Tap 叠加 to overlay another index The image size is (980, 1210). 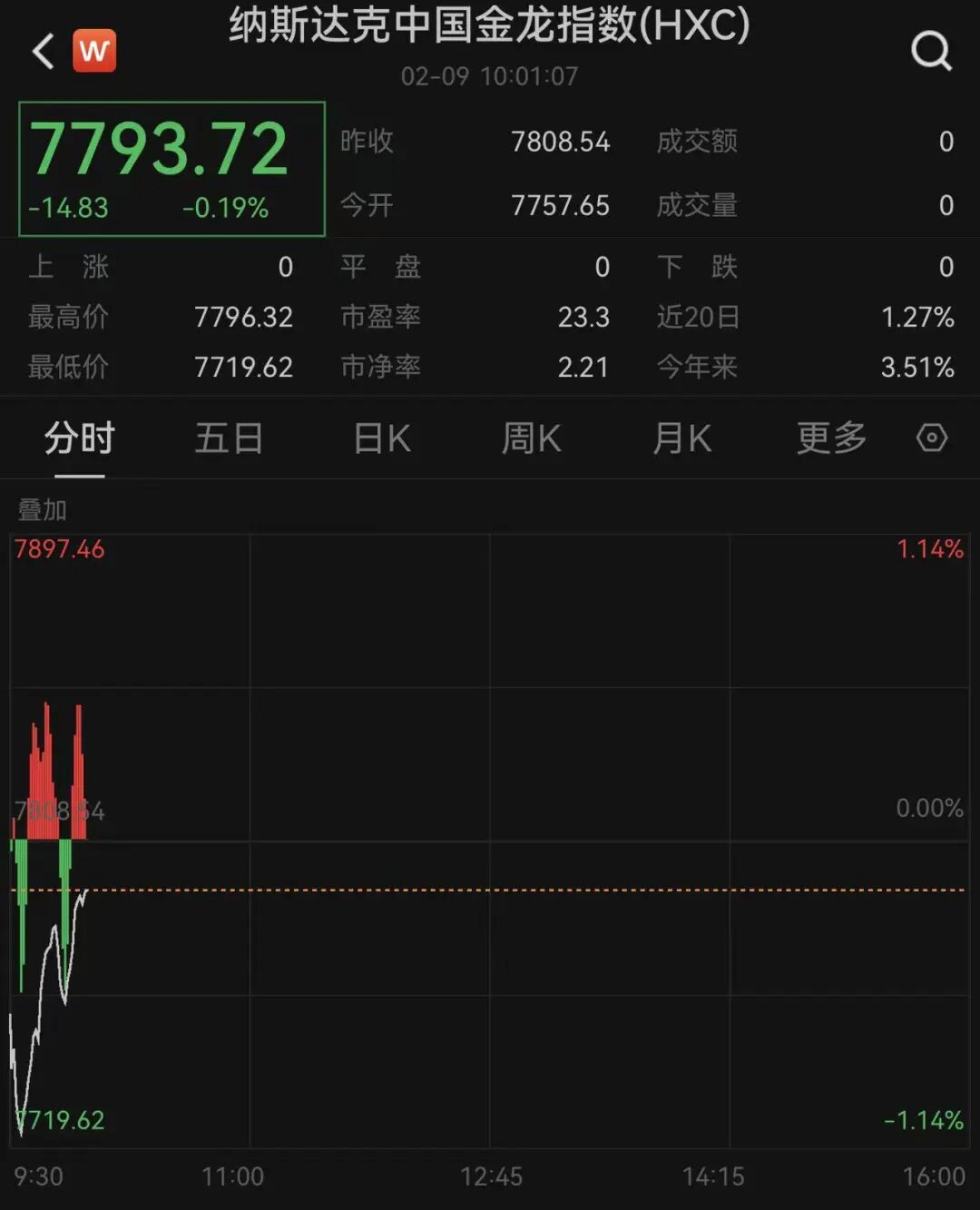point(43,510)
